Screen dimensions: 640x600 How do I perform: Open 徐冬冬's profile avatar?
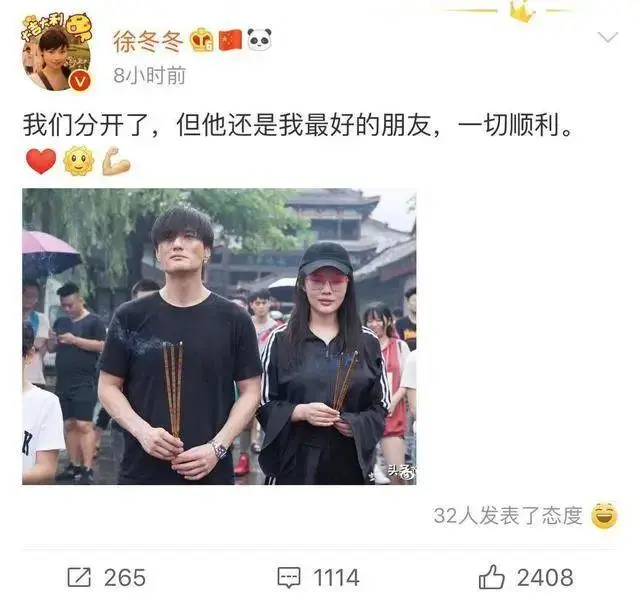coord(55,53)
